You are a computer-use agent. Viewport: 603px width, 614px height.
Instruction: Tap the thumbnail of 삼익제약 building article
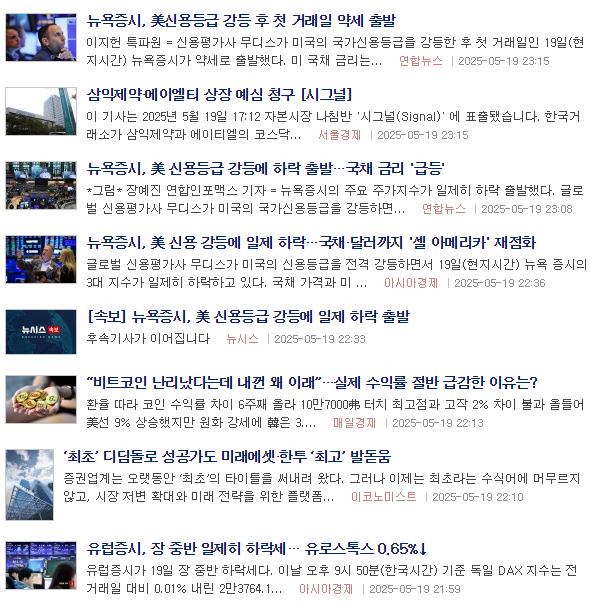pos(41,110)
